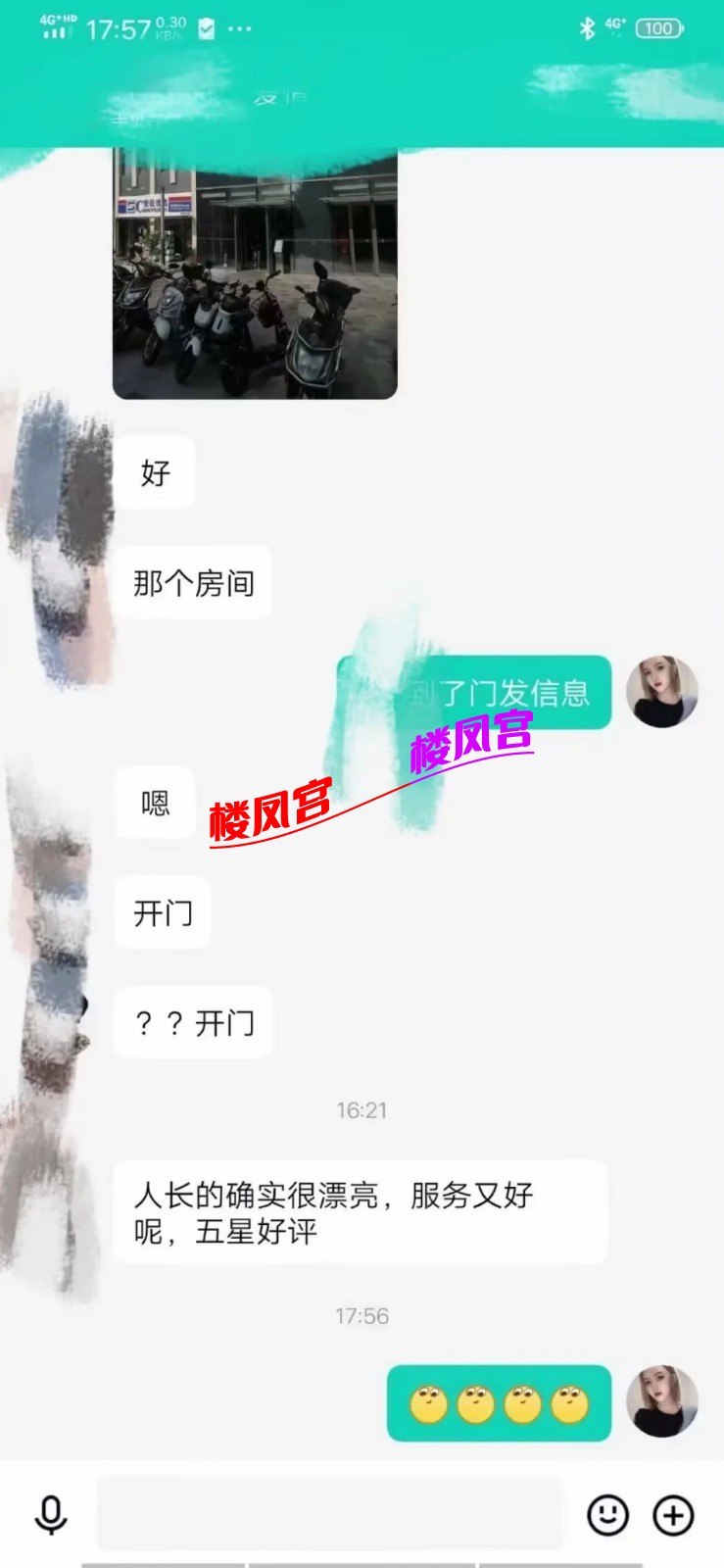The image size is (724, 1568).
Task: Open the plus attachment menu
Action: [674, 1515]
